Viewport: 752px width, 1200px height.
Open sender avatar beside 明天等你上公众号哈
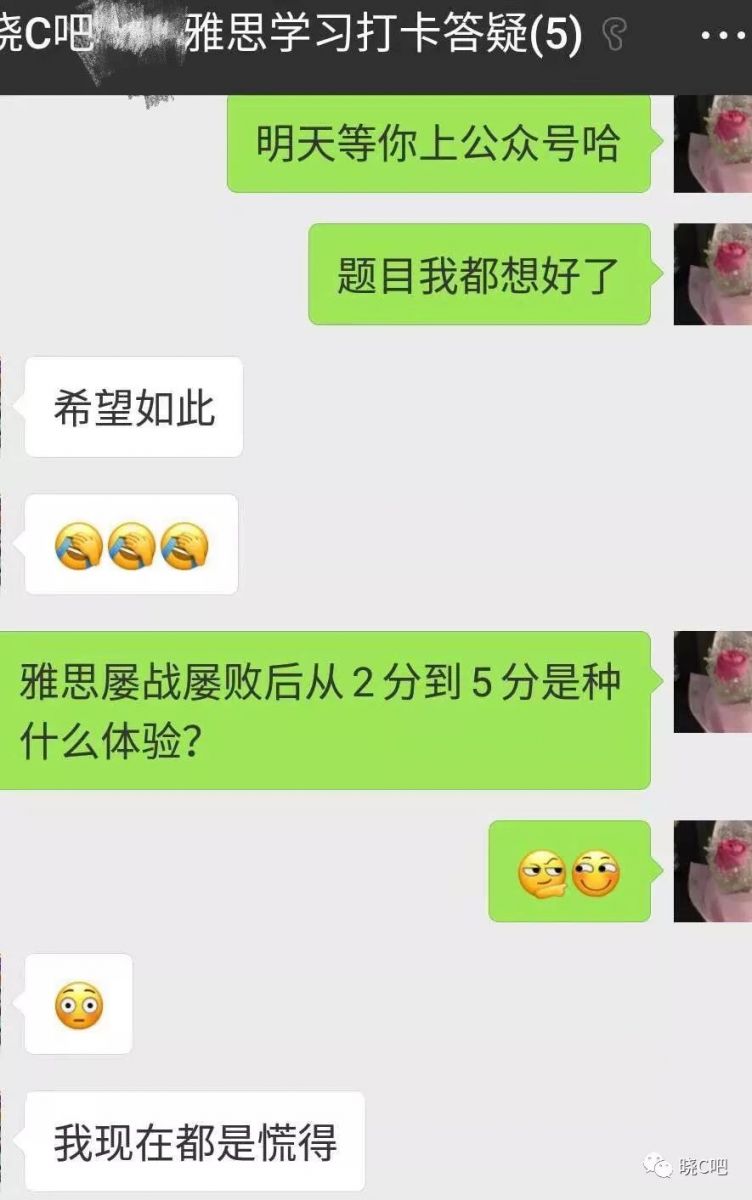(x=713, y=144)
